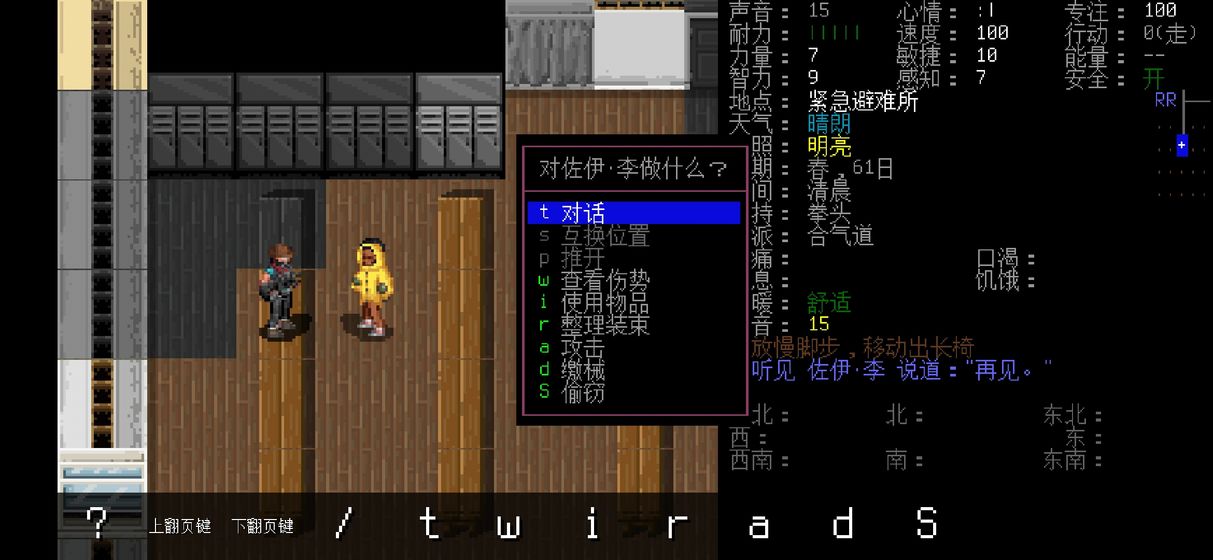Tap the r shortcut key in bottom bar

click(x=676, y=524)
